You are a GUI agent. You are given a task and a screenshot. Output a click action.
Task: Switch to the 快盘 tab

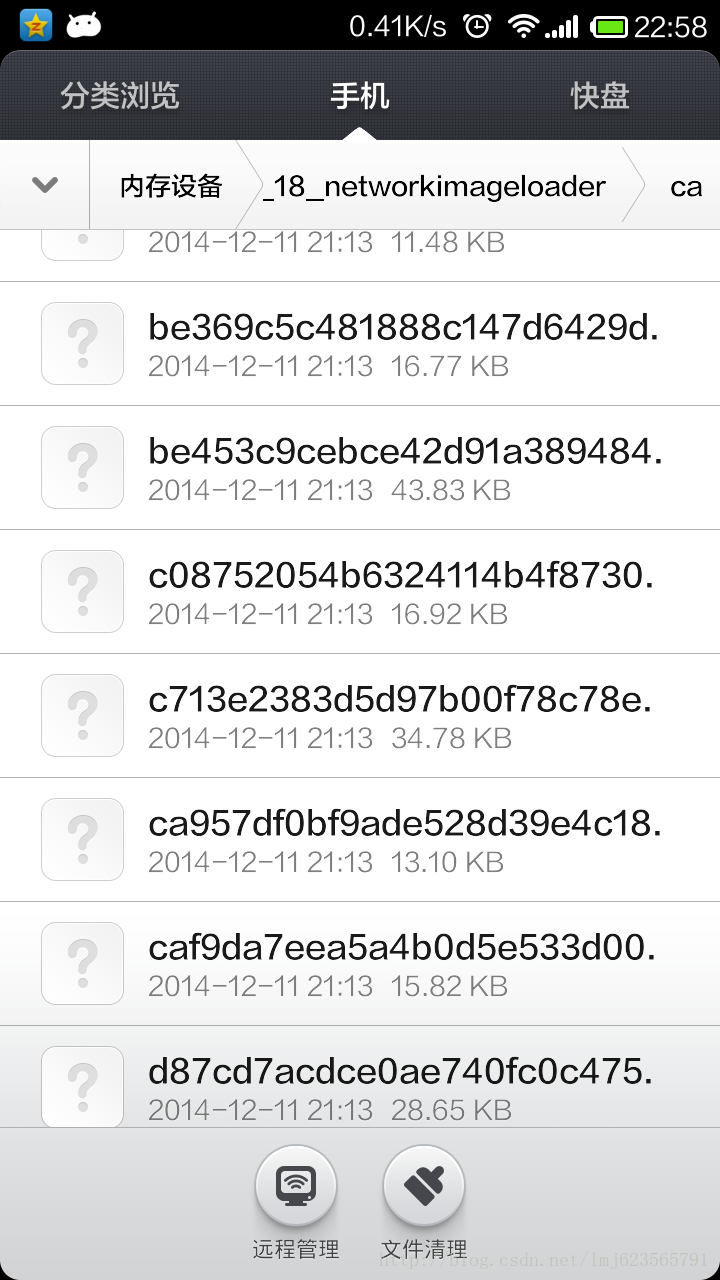[600, 96]
